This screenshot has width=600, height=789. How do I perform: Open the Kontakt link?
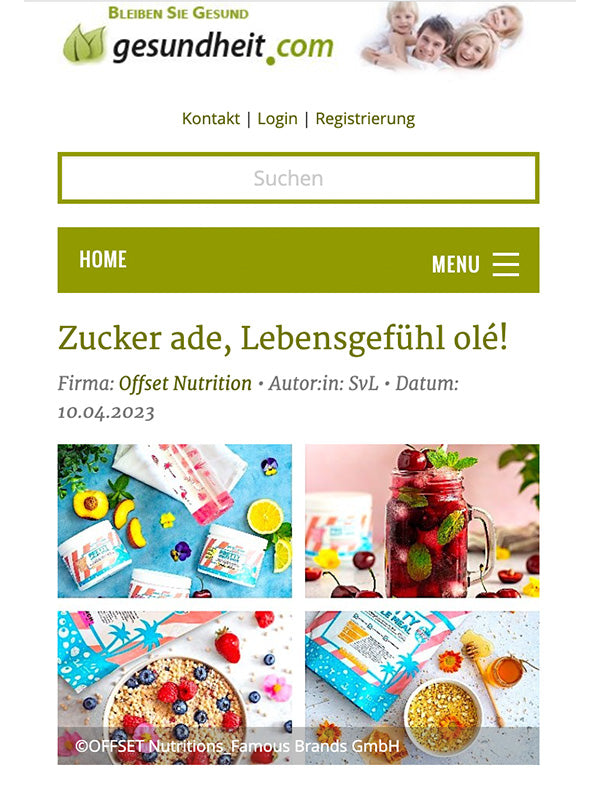211,118
